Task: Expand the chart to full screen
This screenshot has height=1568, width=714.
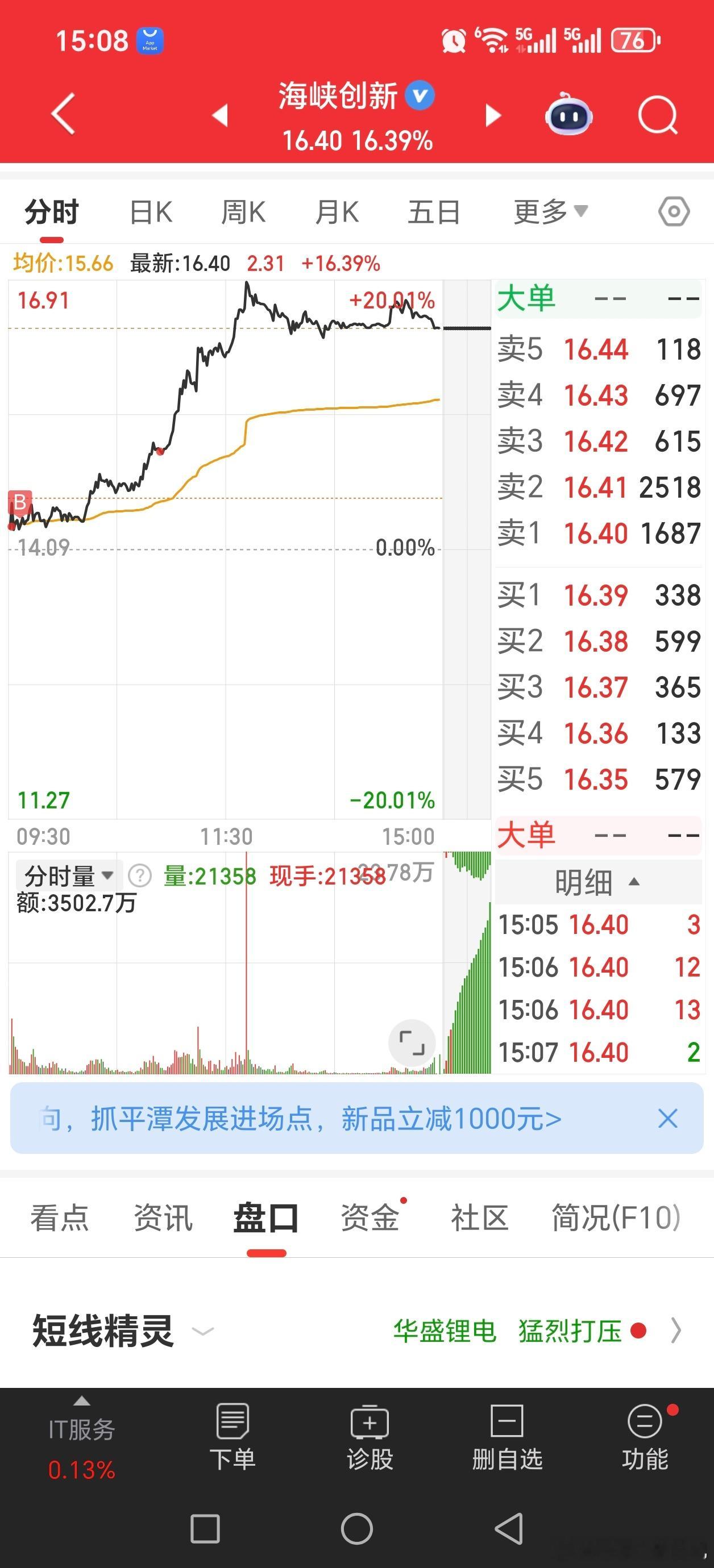Action: (411, 1042)
